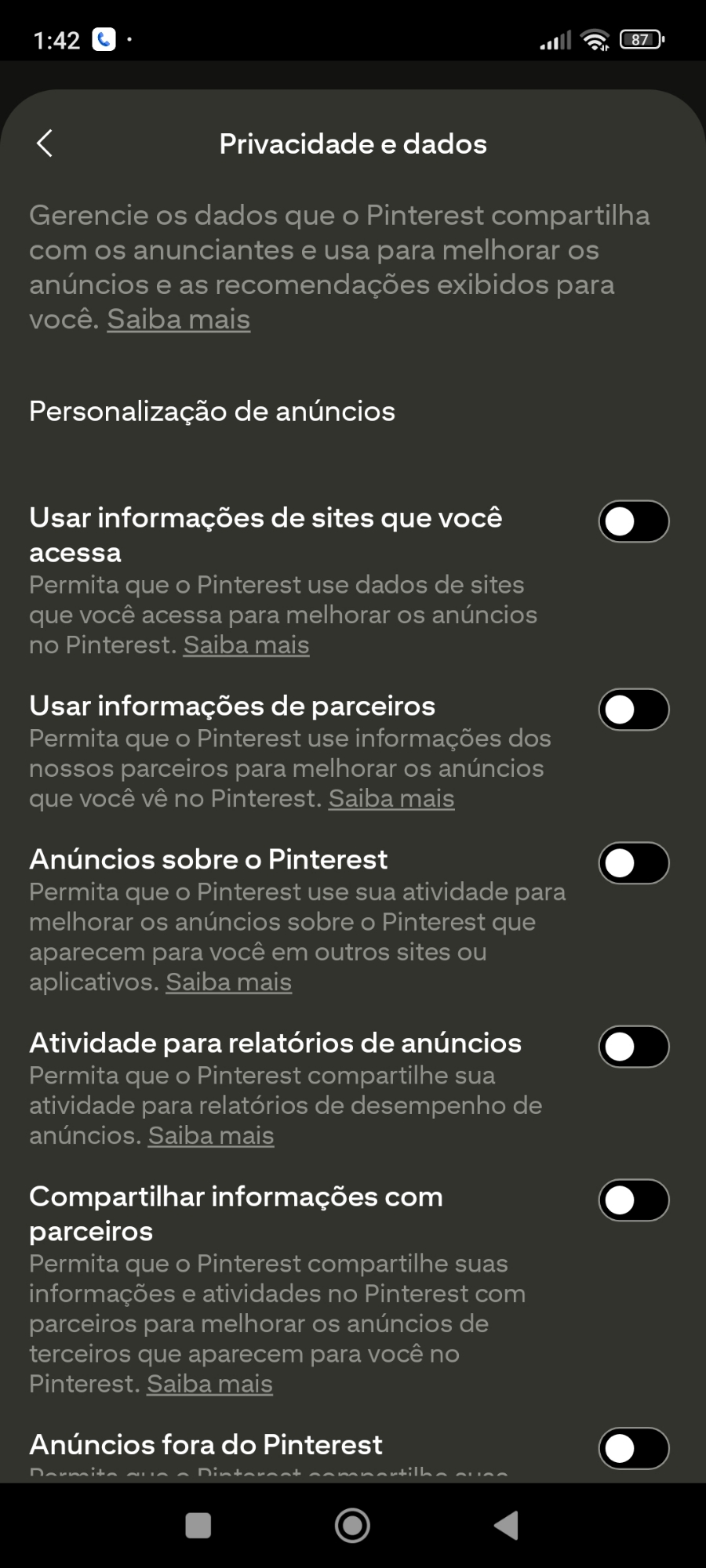The image size is (706, 1568).
Task: Open Saiba mais under relatórios de anúncios
Action: [211, 1136]
